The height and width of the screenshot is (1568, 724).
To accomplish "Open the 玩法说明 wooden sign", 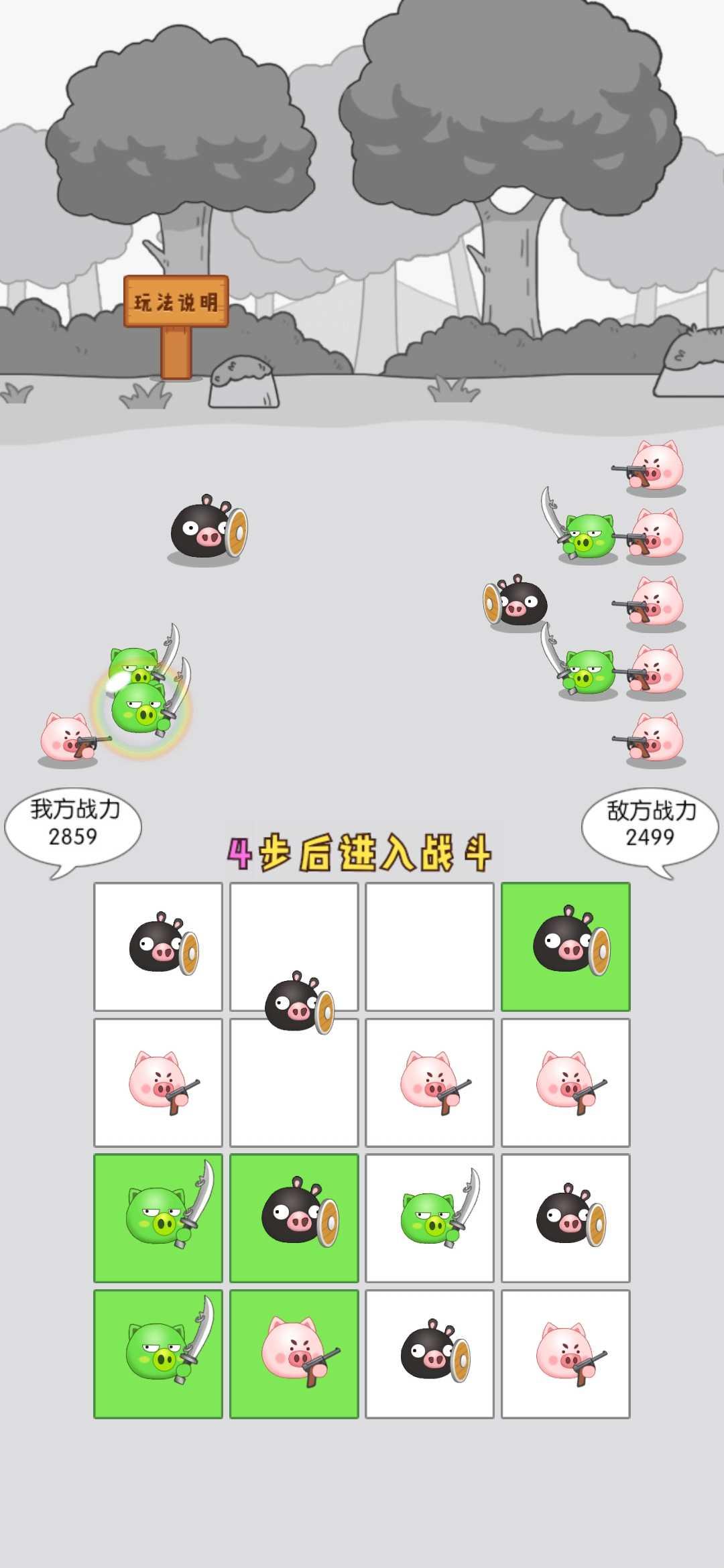I will click(176, 302).
